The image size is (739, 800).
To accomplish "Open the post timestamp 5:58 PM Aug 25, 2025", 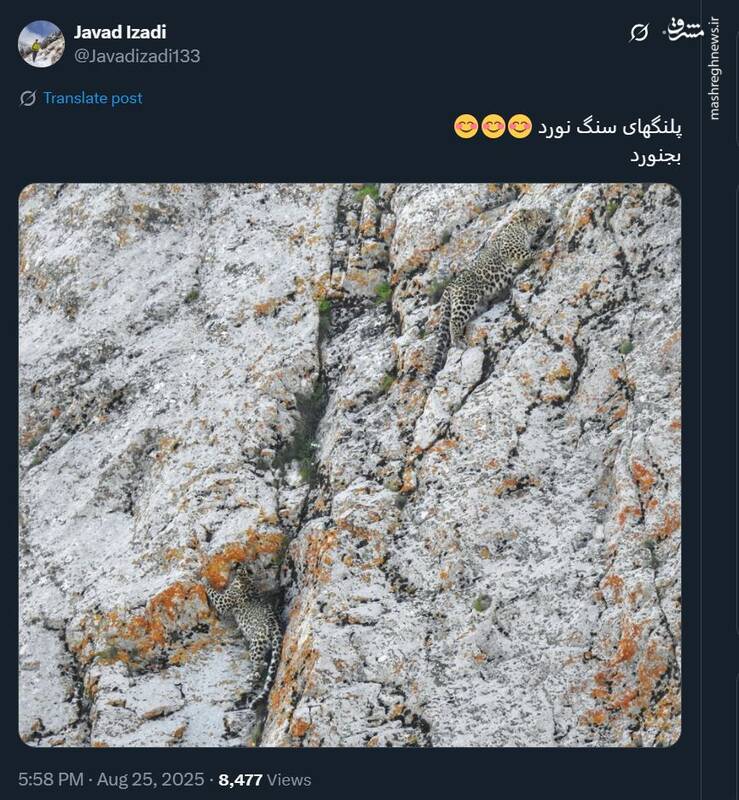I will tap(111, 779).
